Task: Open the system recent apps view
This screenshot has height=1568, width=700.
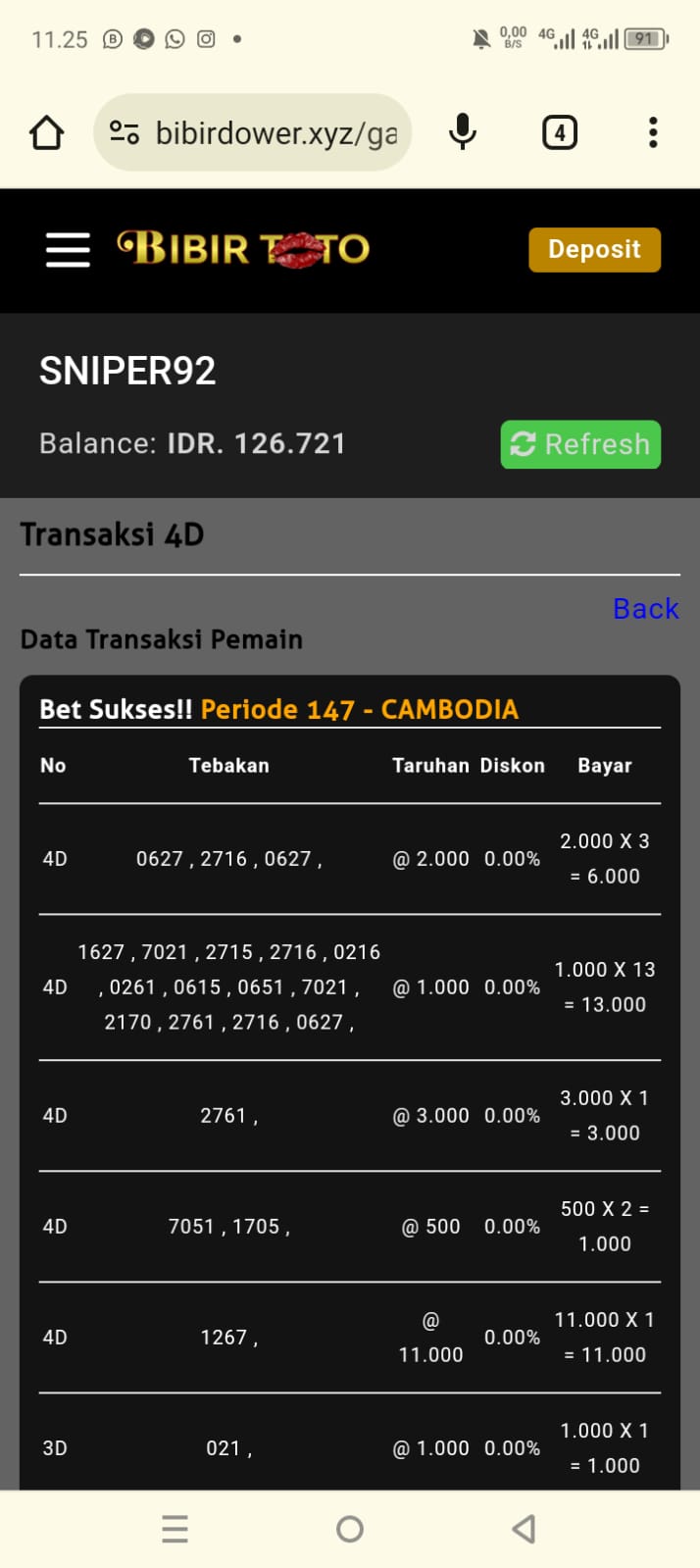Action: pyautogui.click(x=175, y=1529)
